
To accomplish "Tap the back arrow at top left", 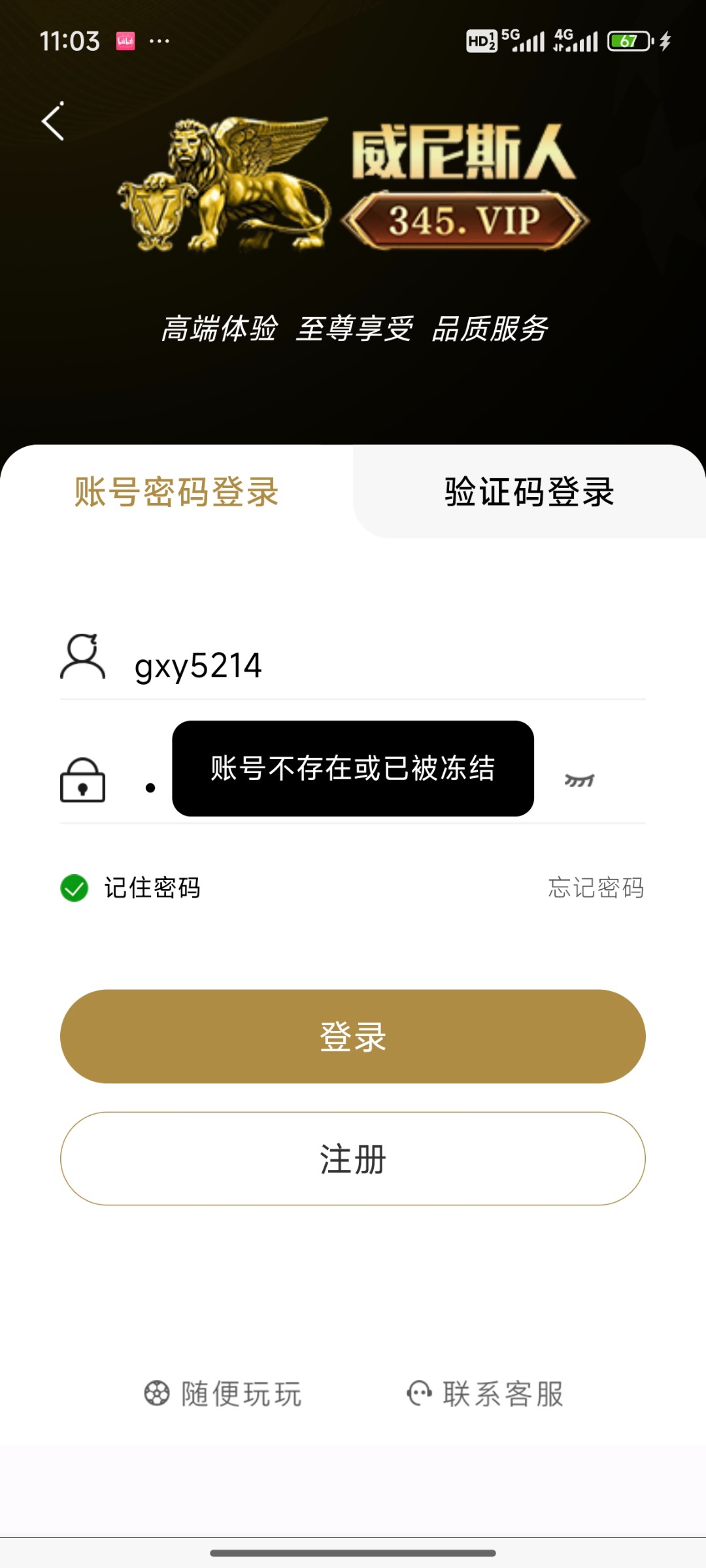I will coord(54,122).
